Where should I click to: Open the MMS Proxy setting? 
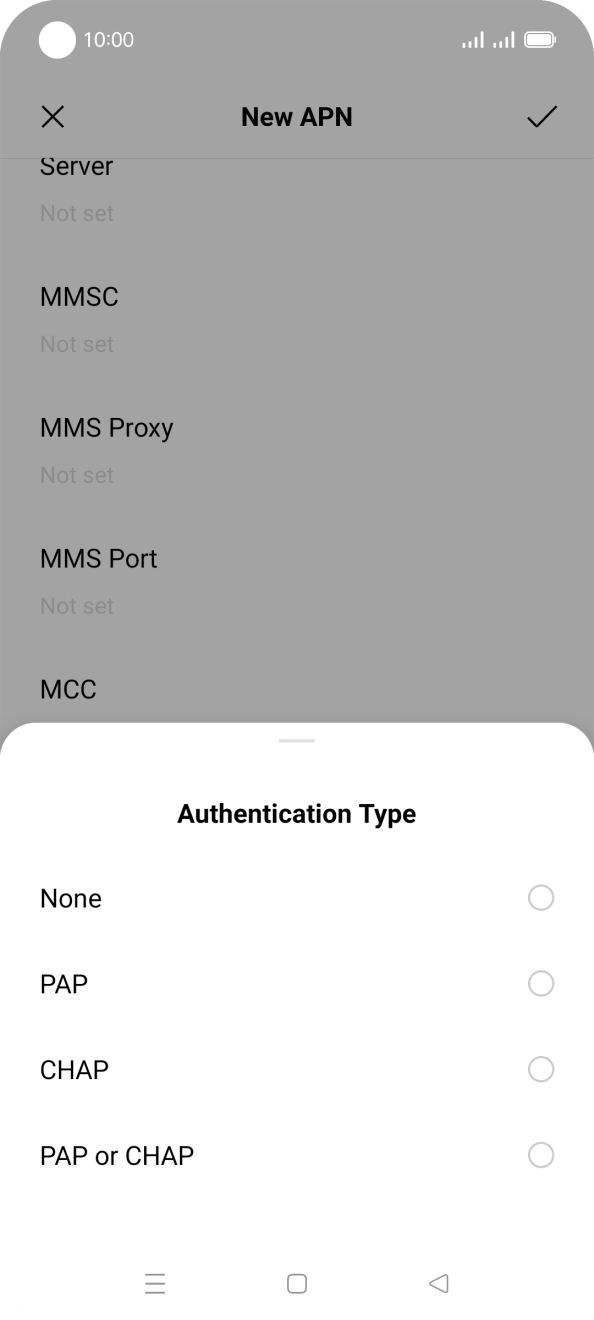(297, 451)
